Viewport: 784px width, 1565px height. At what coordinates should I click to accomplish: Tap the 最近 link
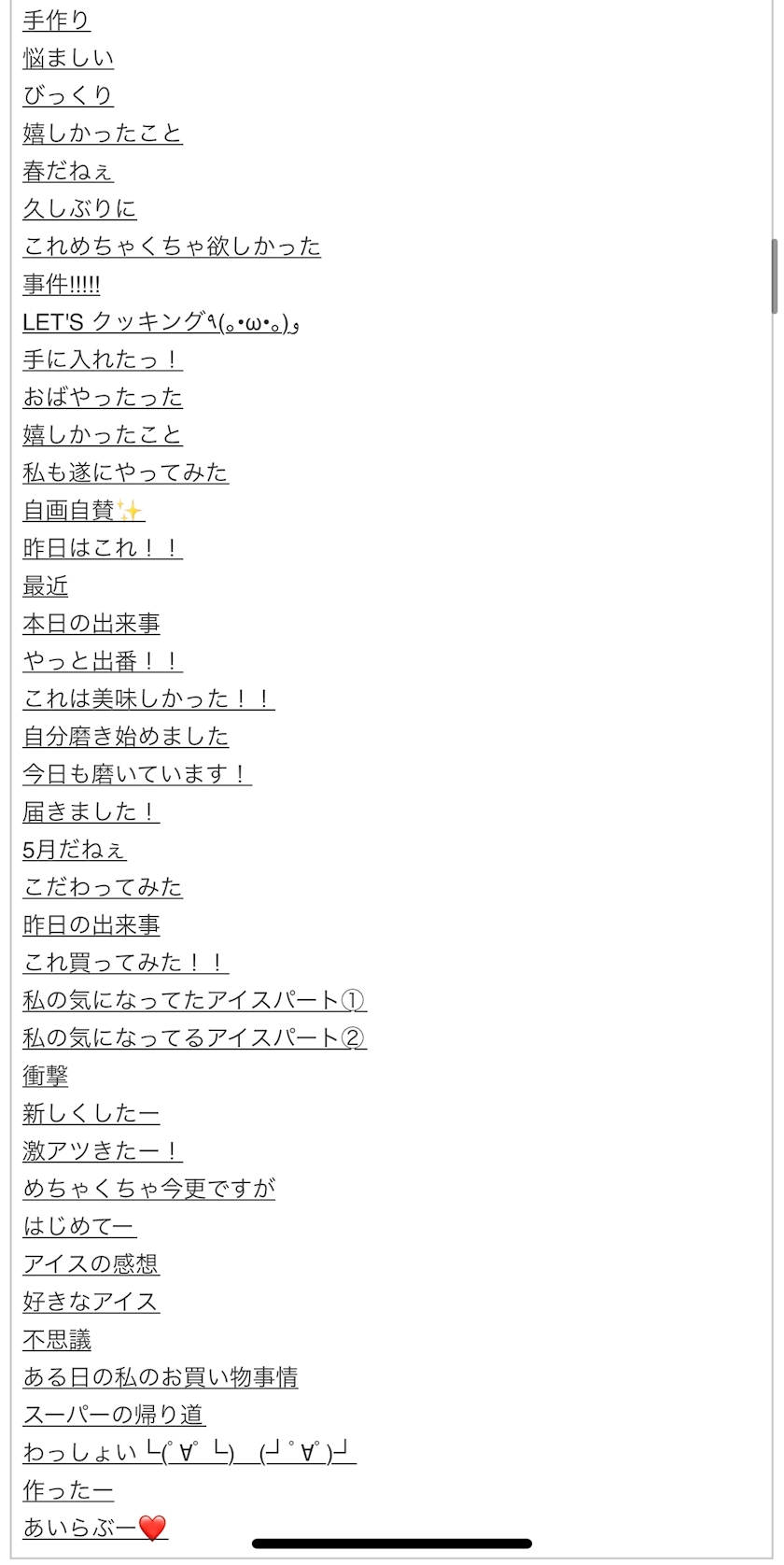[x=46, y=585]
